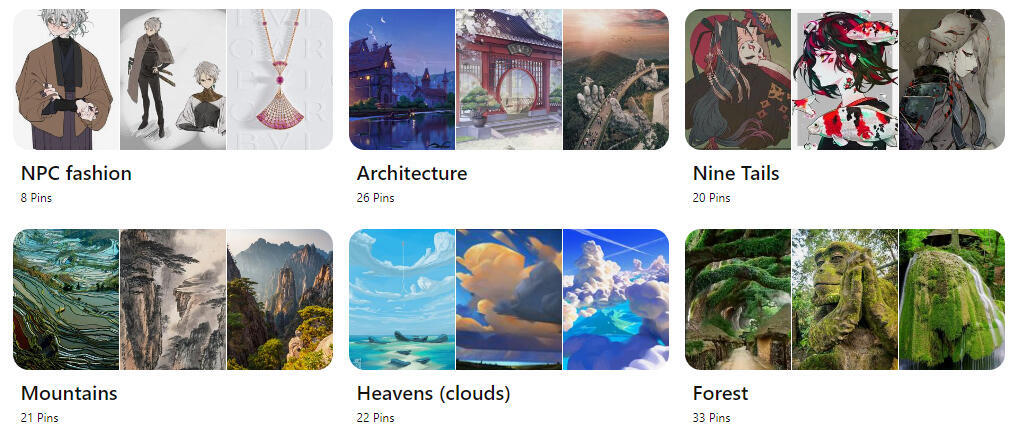Open the Heavens (clouds) board
The image size is (1015, 427).
[508, 300]
